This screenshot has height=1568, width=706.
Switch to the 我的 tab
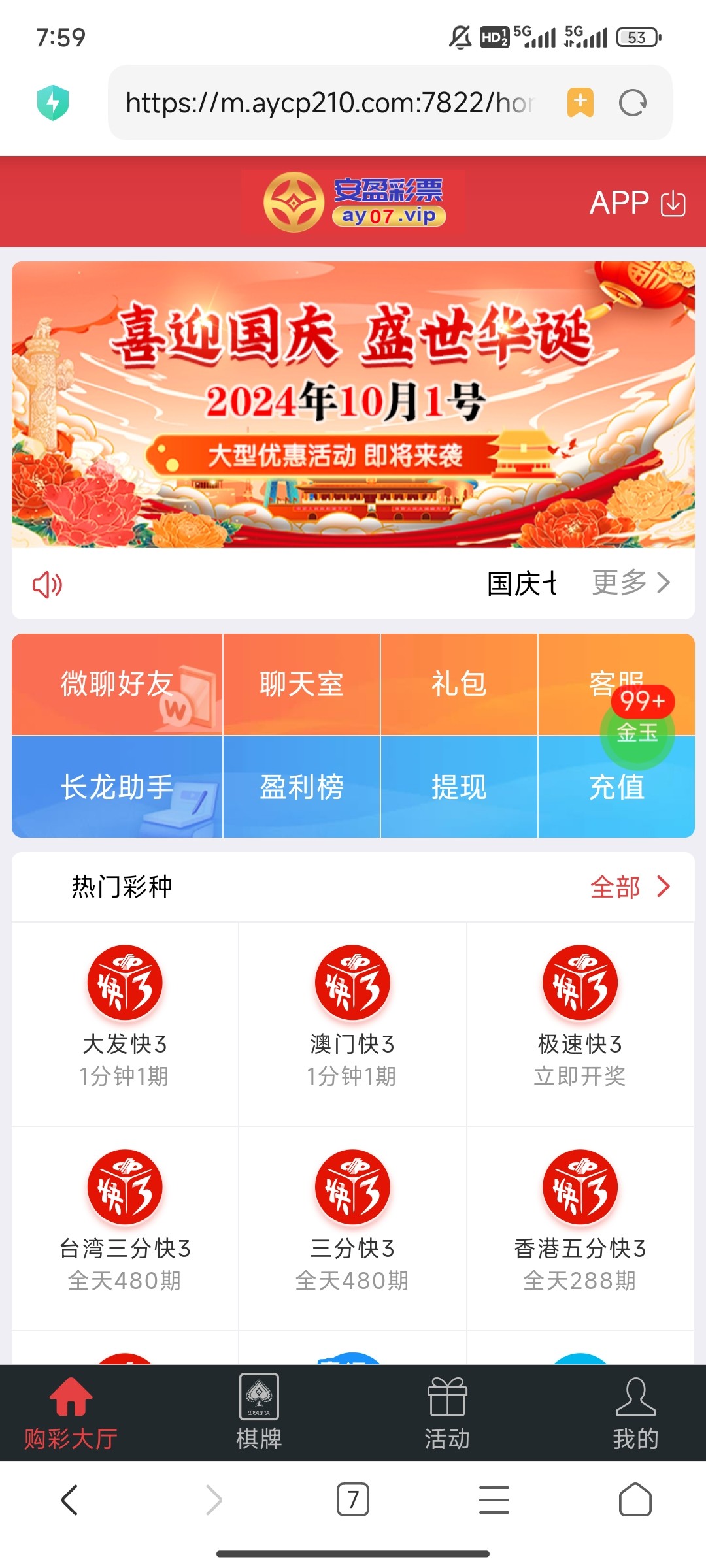click(635, 1411)
